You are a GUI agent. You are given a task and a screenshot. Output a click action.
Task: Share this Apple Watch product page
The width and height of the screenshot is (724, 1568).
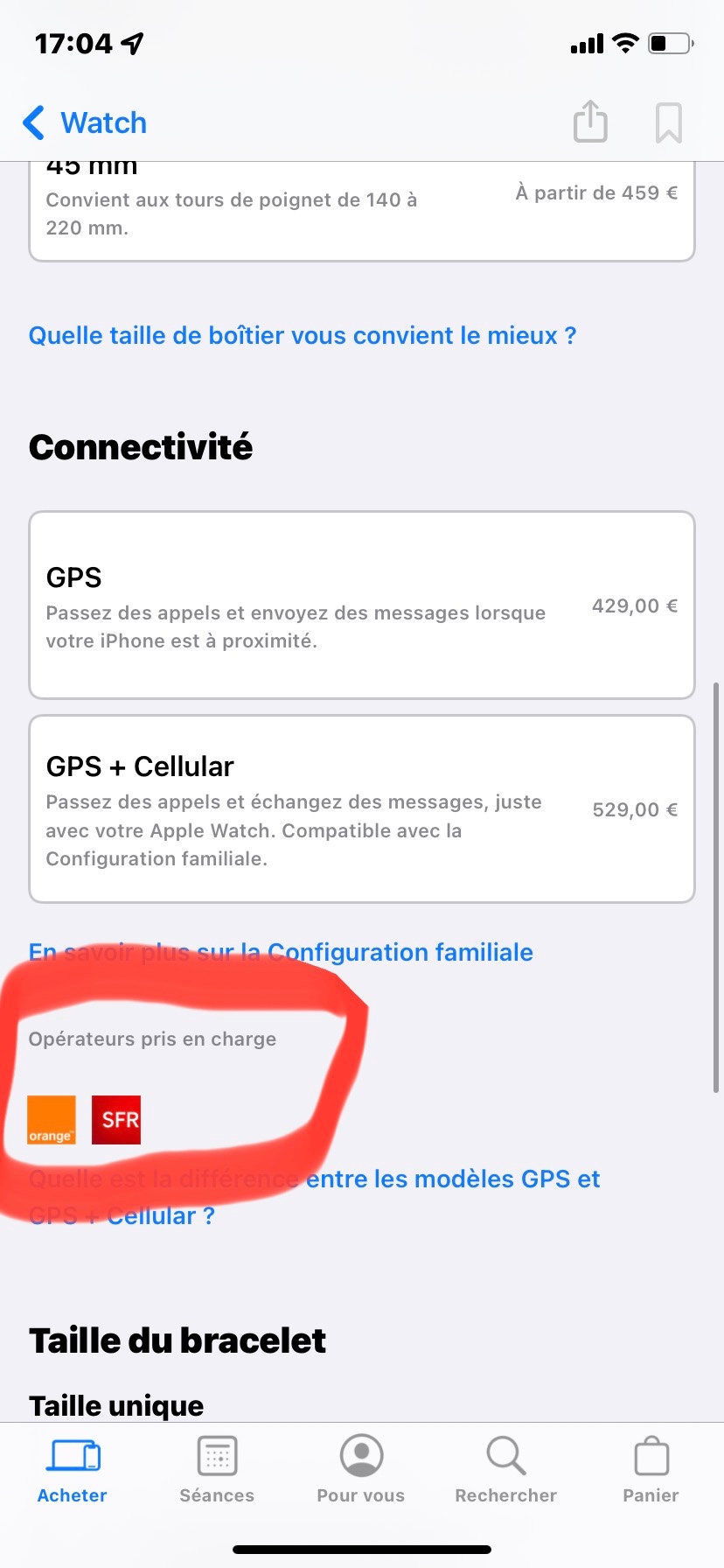(x=590, y=122)
